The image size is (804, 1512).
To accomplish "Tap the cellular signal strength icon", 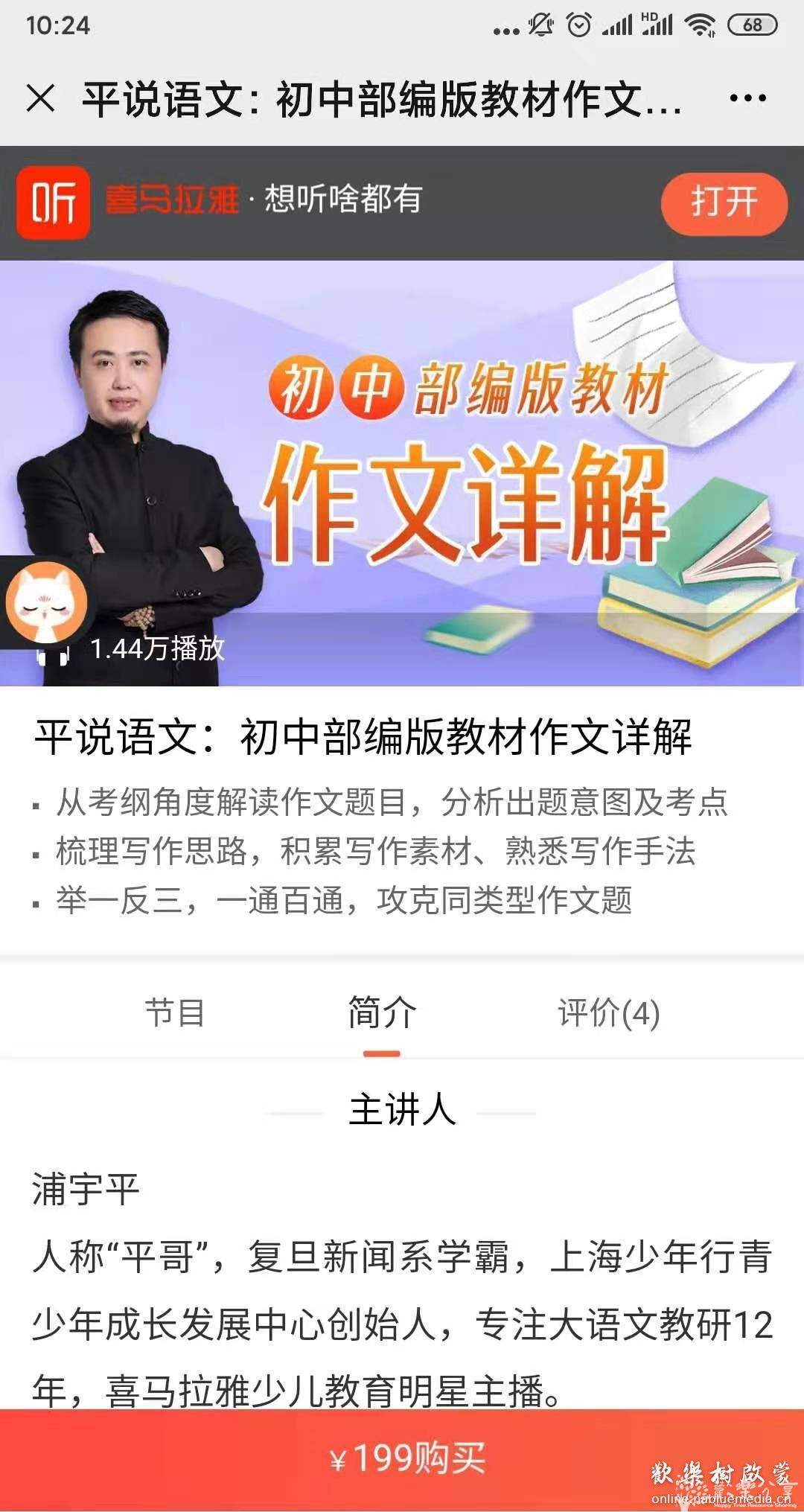I will coord(620,25).
